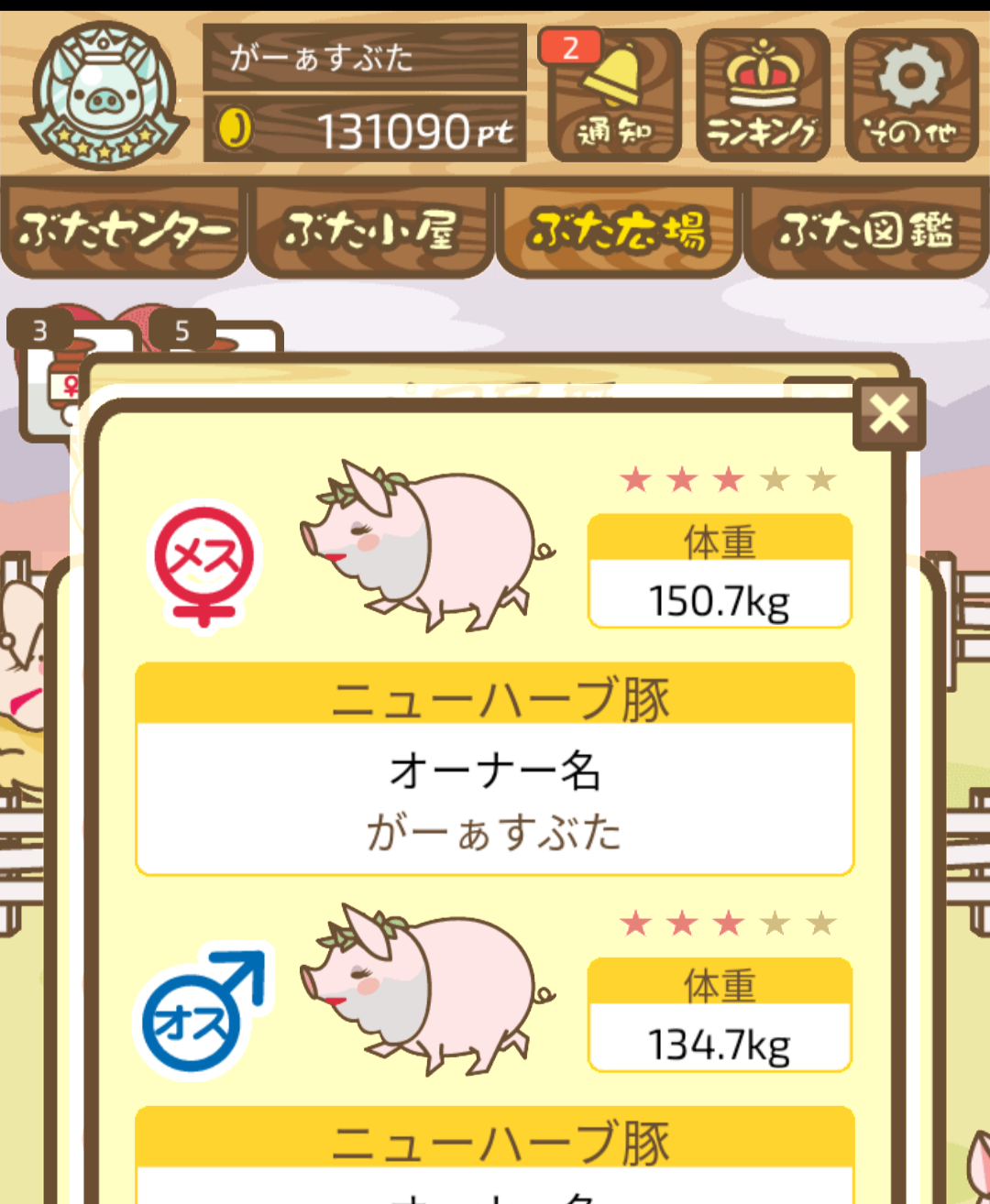Viewport: 990px width, 1204px height.
Task: Close the pig details popup
Action: click(888, 414)
